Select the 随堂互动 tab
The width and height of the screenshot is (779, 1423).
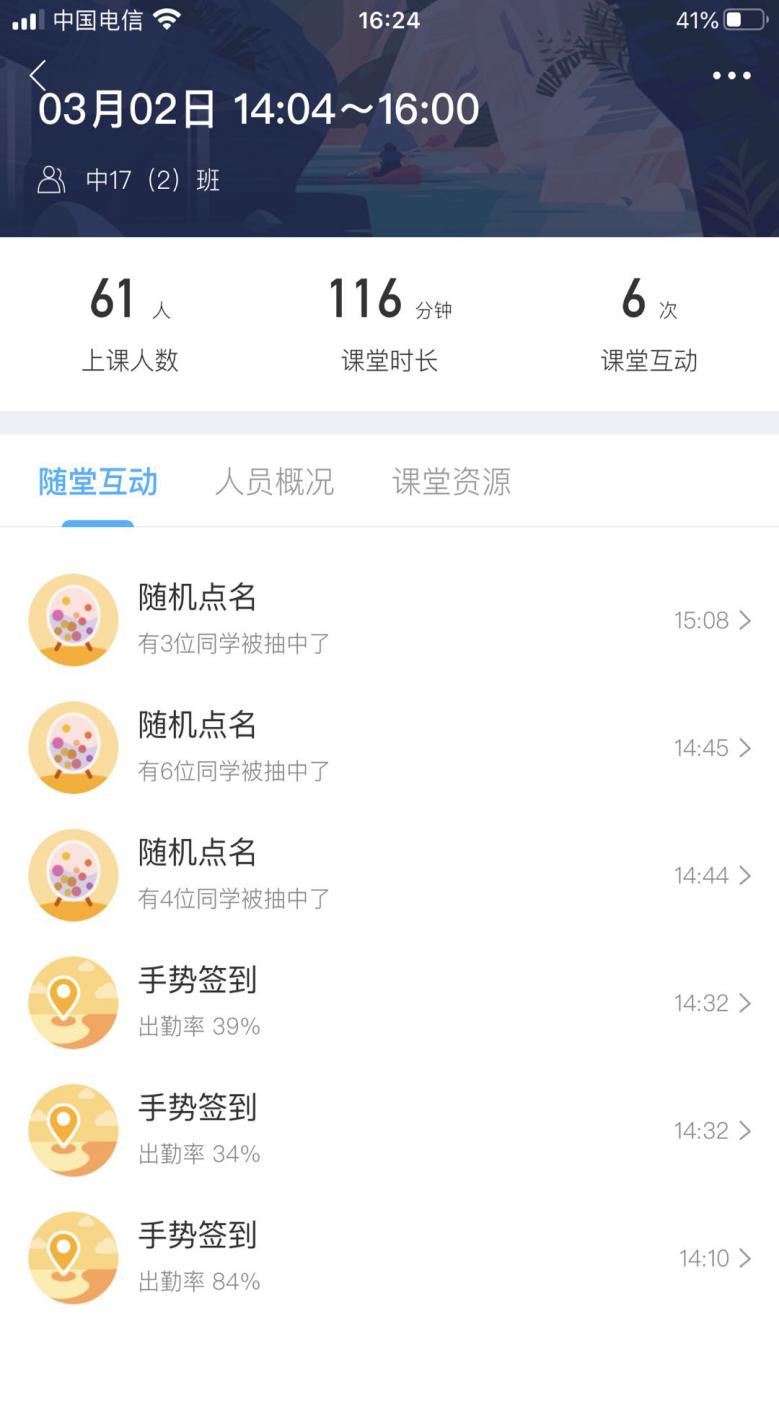pyautogui.click(x=98, y=482)
